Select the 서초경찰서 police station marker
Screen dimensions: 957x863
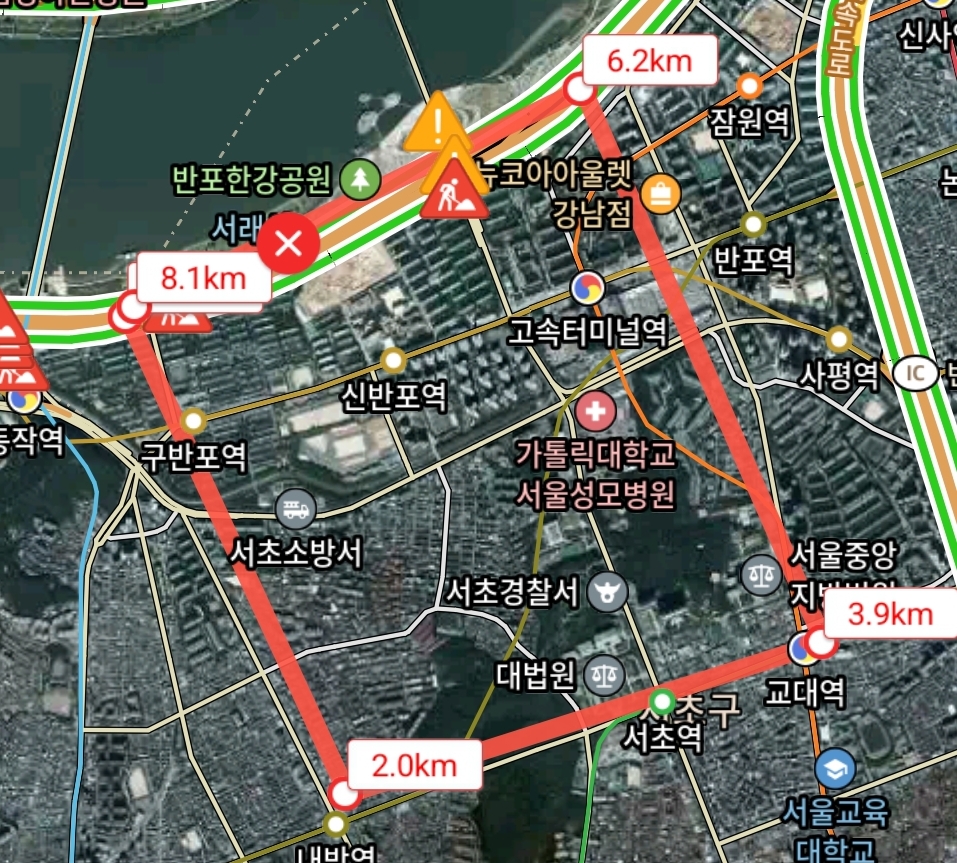606,592
